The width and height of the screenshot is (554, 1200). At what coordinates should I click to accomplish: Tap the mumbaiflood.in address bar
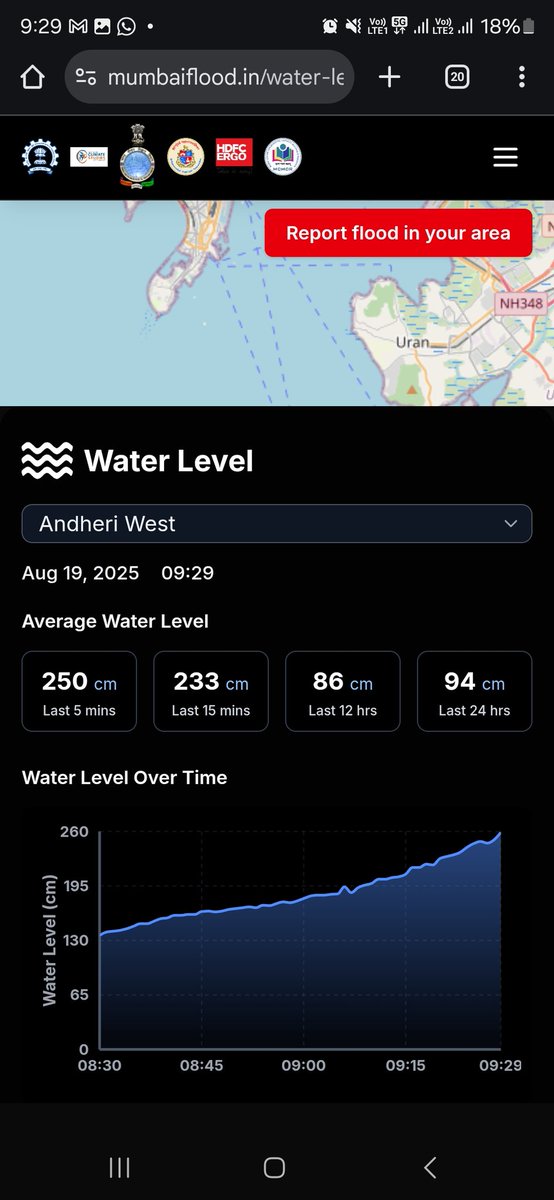(209, 77)
